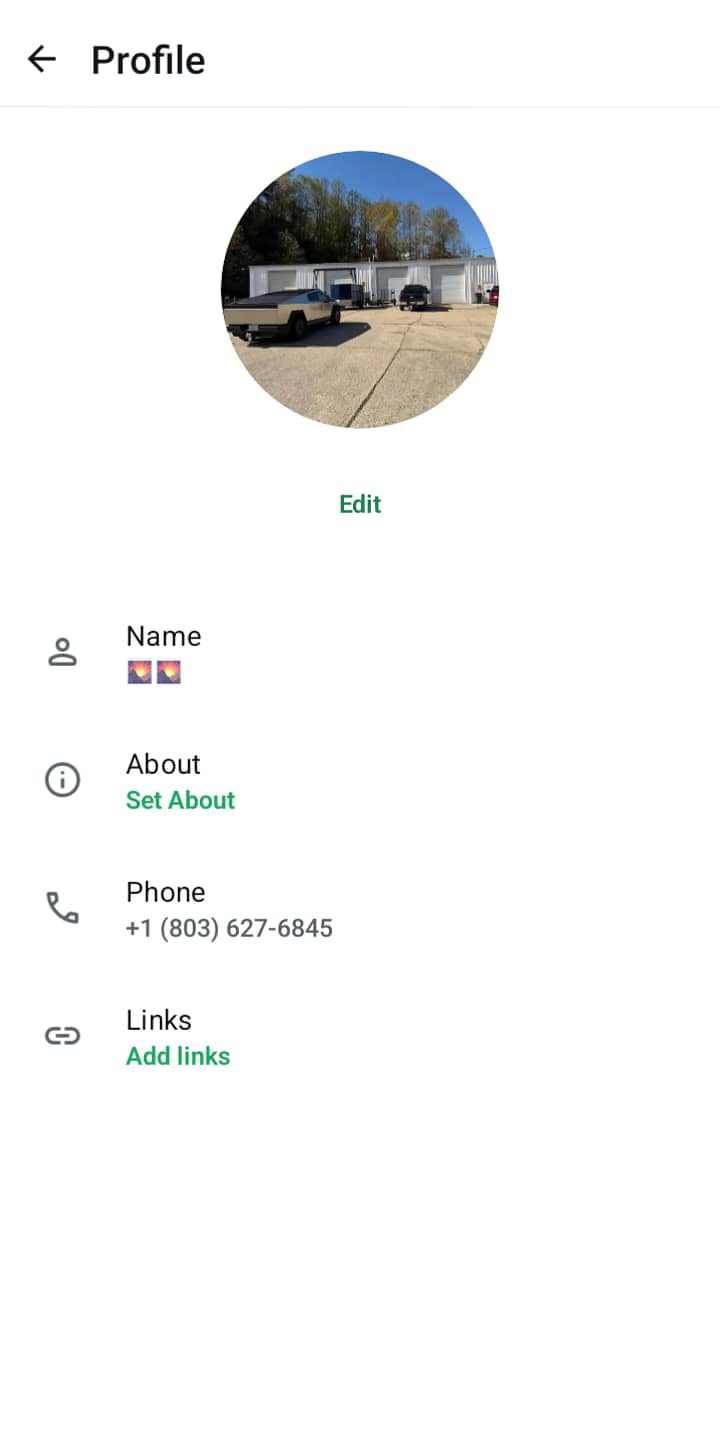Click the chain link icon beside Links
This screenshot has width=720, height=1436.
pyautogui.click(x=62, y=1035)
